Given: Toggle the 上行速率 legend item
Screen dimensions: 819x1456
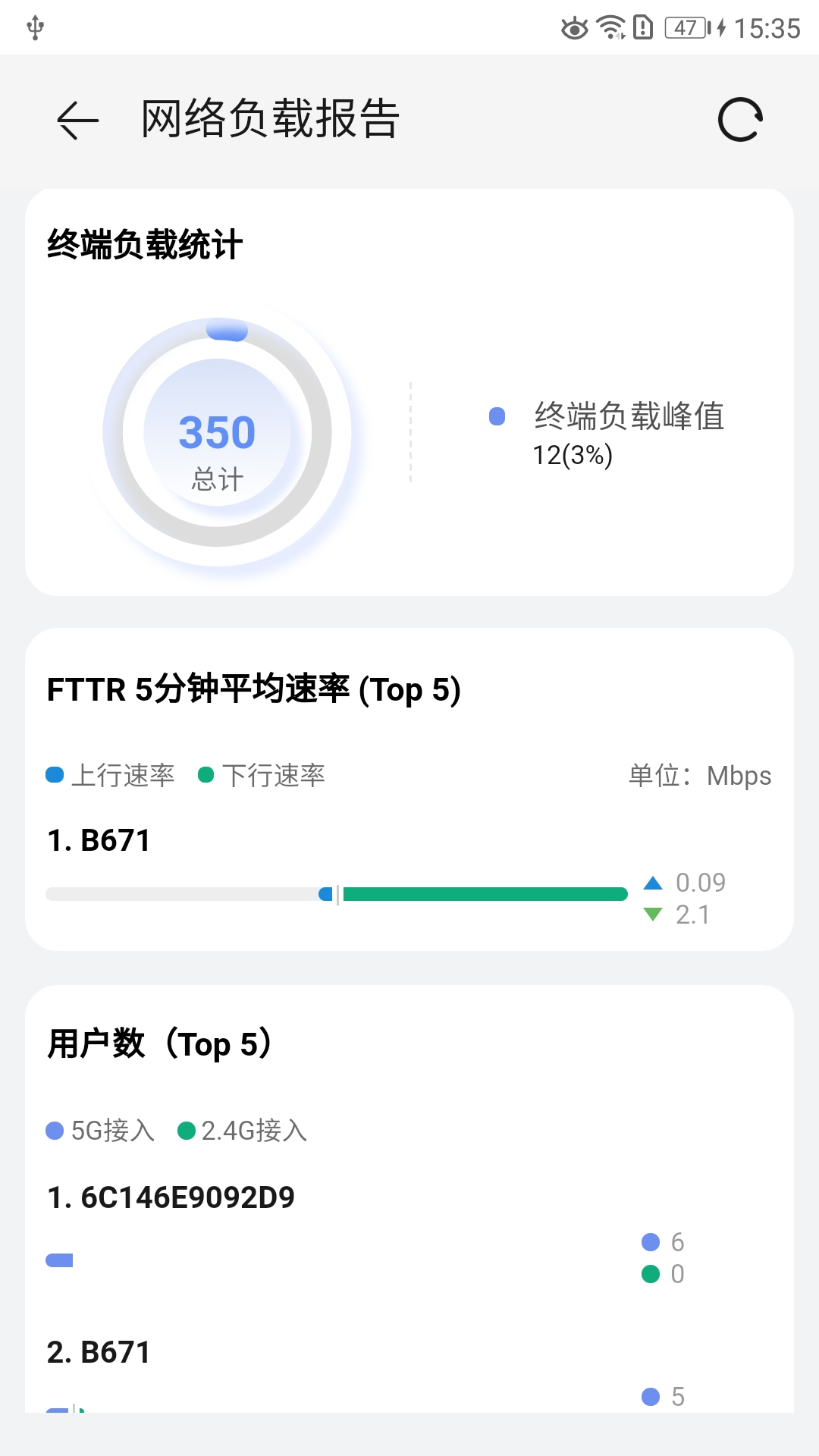Looking at the screenshot, I should [112, 775].
